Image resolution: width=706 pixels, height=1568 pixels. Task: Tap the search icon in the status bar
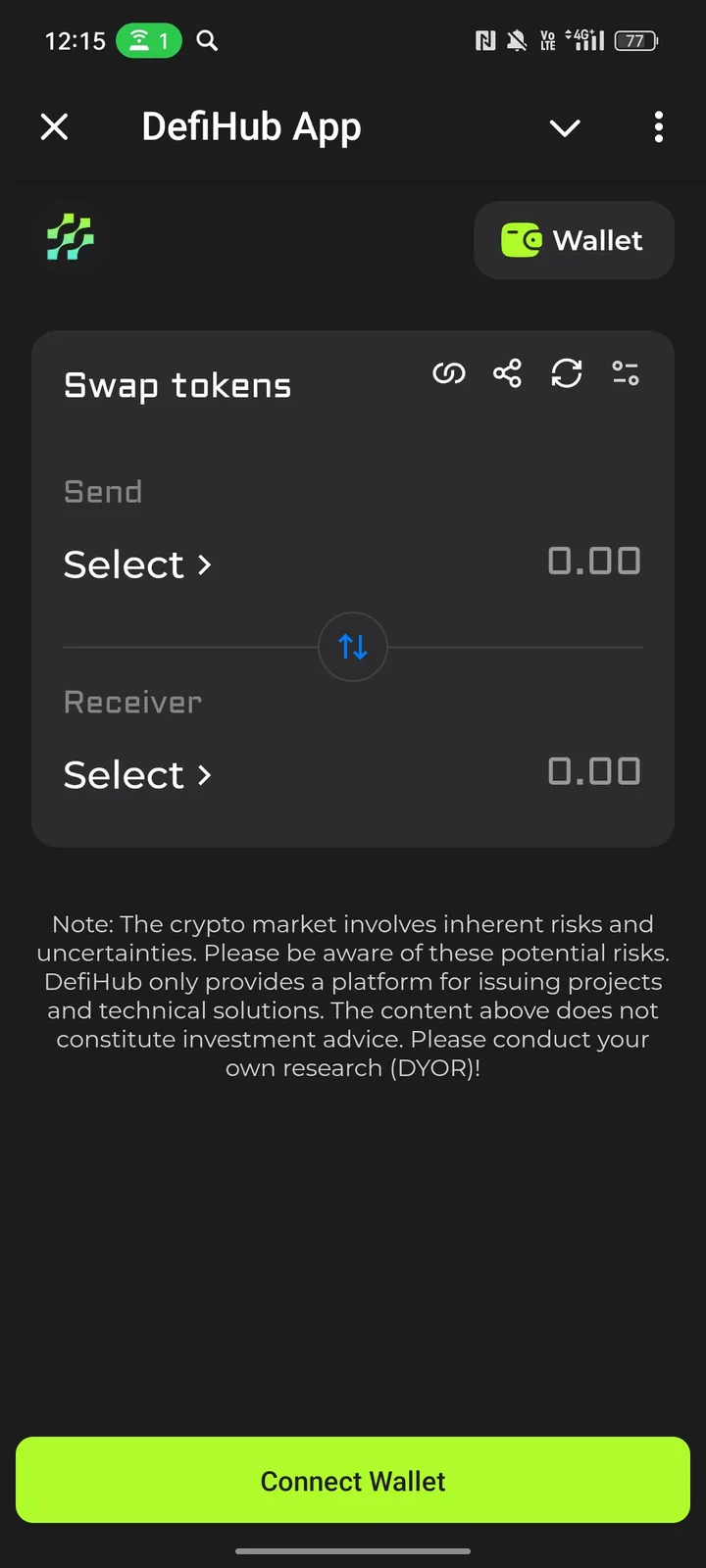(x=207, y=41)
